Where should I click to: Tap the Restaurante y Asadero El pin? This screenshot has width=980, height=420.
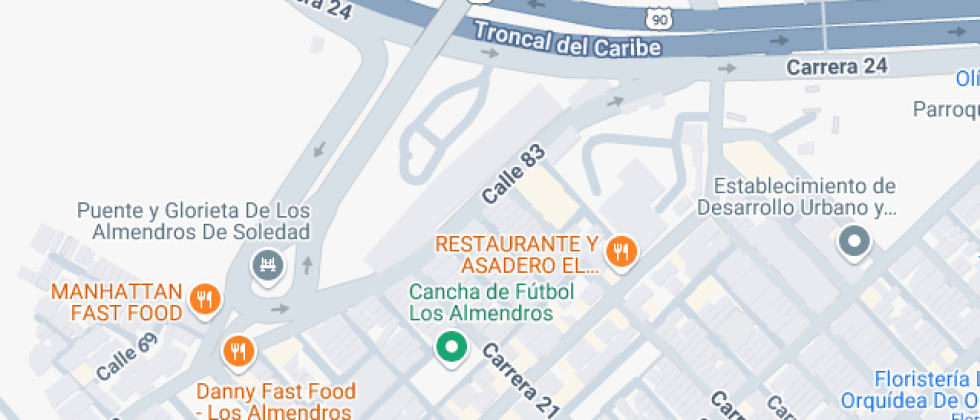(x=621, y=253)
